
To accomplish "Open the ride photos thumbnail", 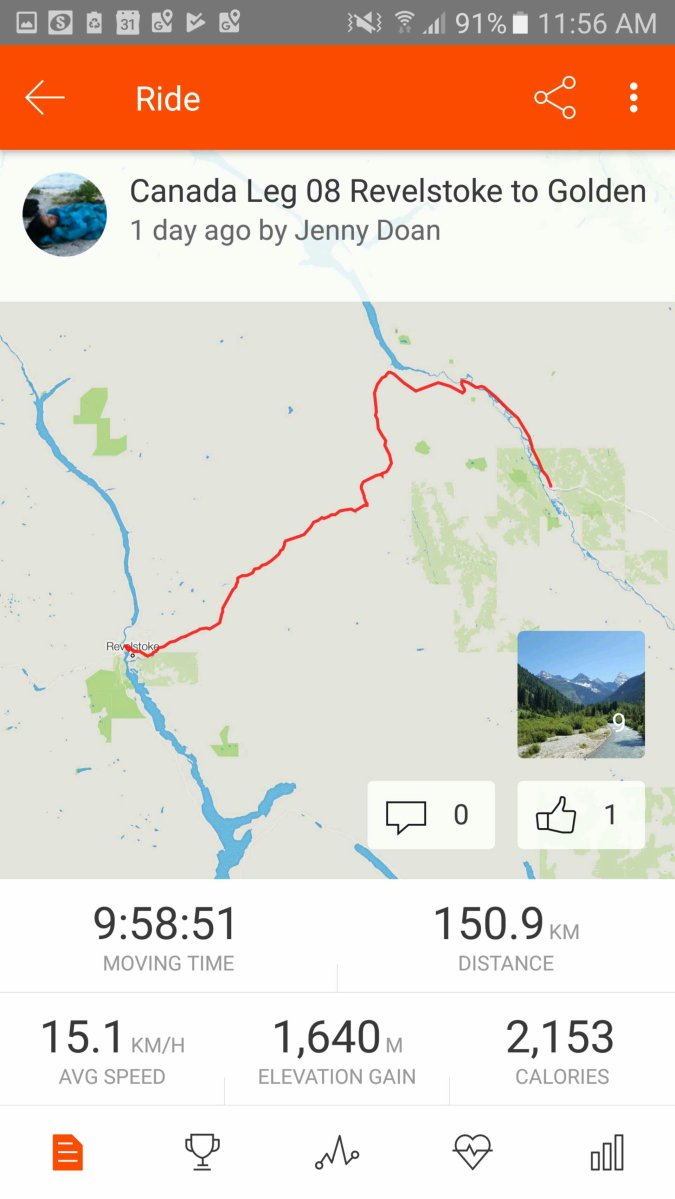I will (x=581, y=694).
